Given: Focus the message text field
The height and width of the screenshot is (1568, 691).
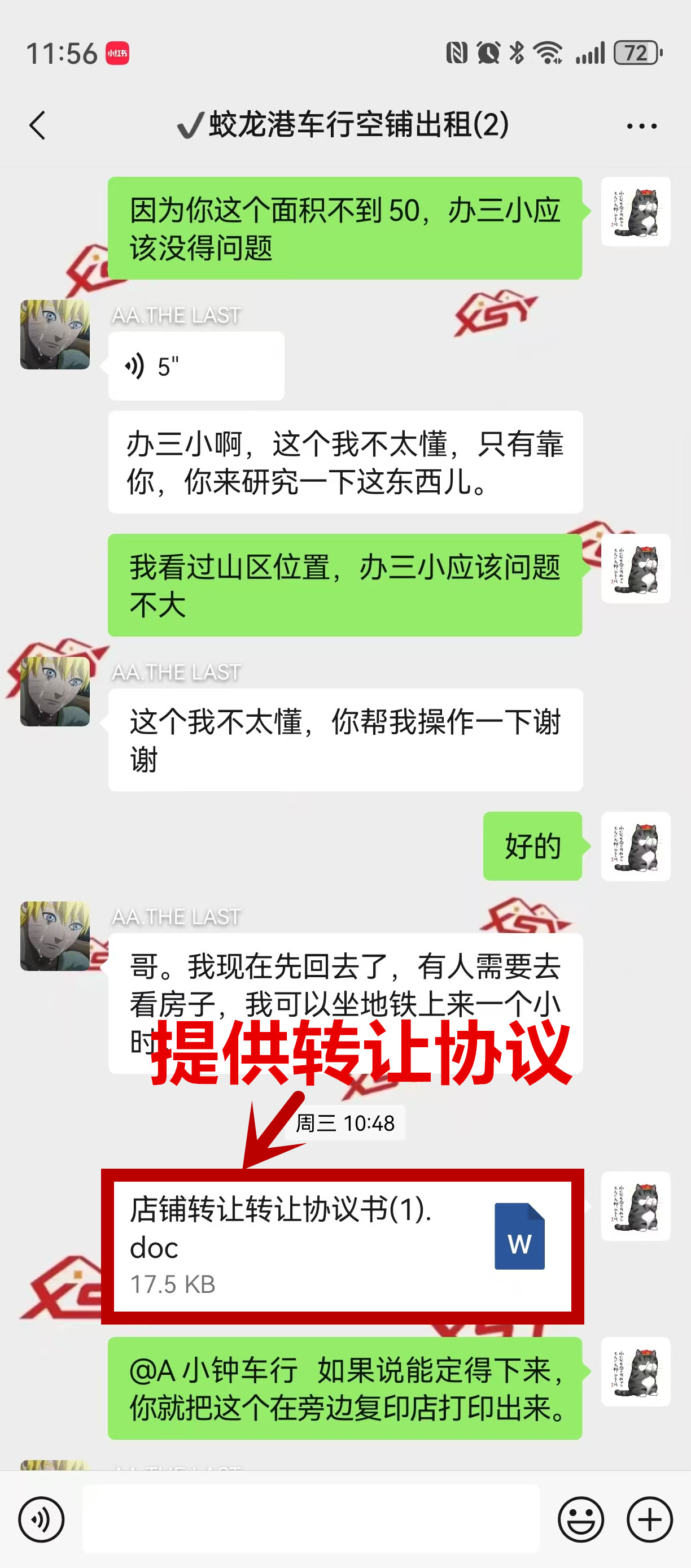Looking at the screenshot, I should pyautogui.click(x=310, y=1519).
